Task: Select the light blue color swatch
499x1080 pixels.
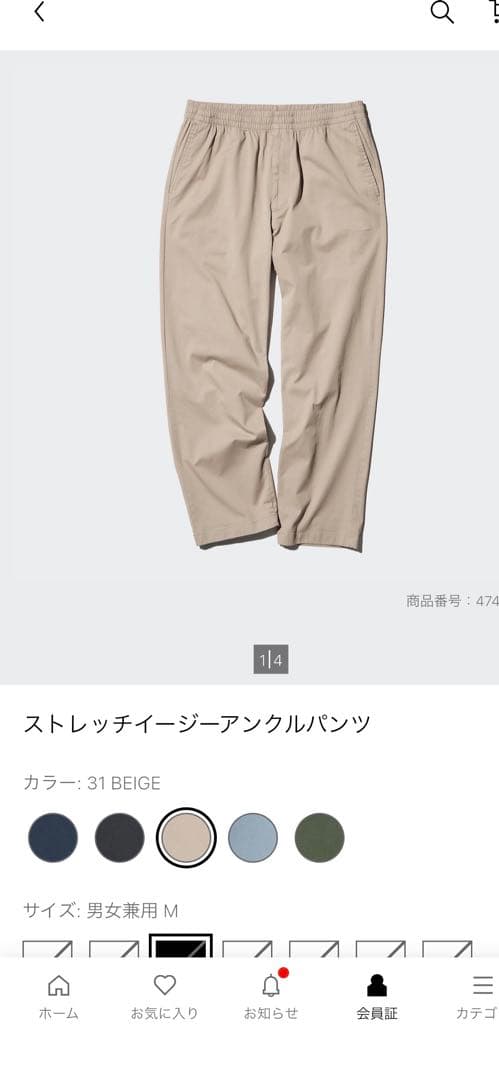Action: tap(253, 838)
